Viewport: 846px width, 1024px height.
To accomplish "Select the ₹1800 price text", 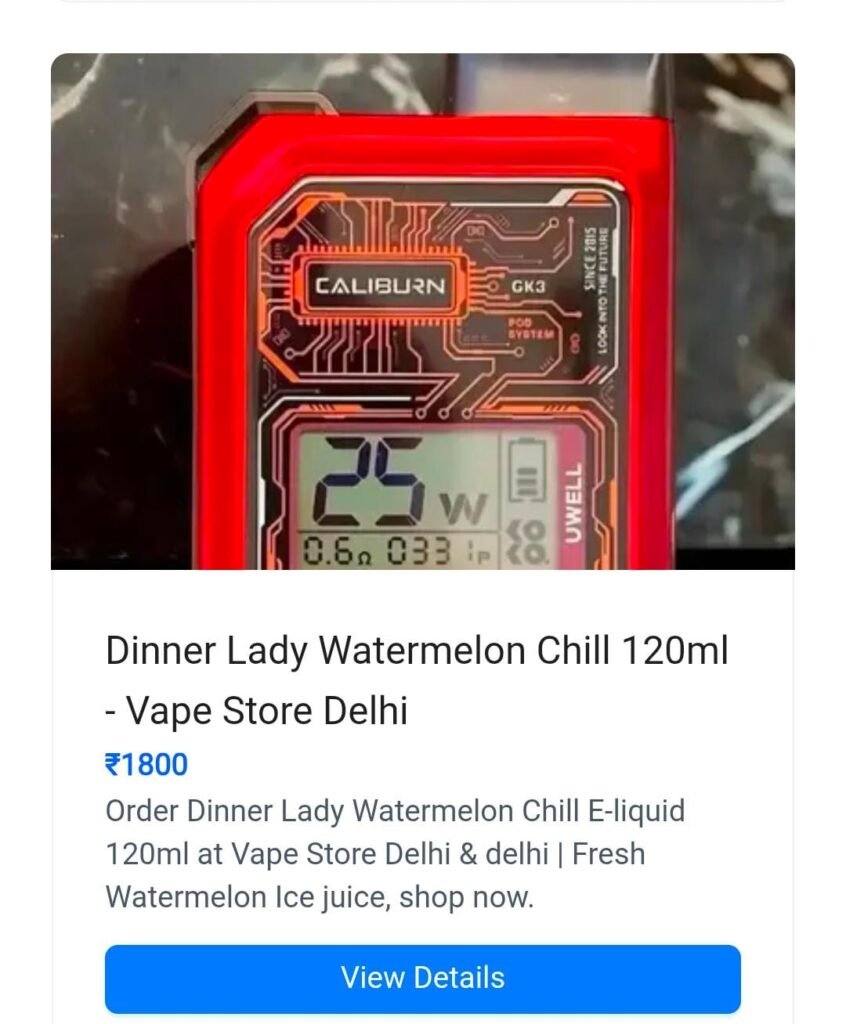I will point(143,768).
